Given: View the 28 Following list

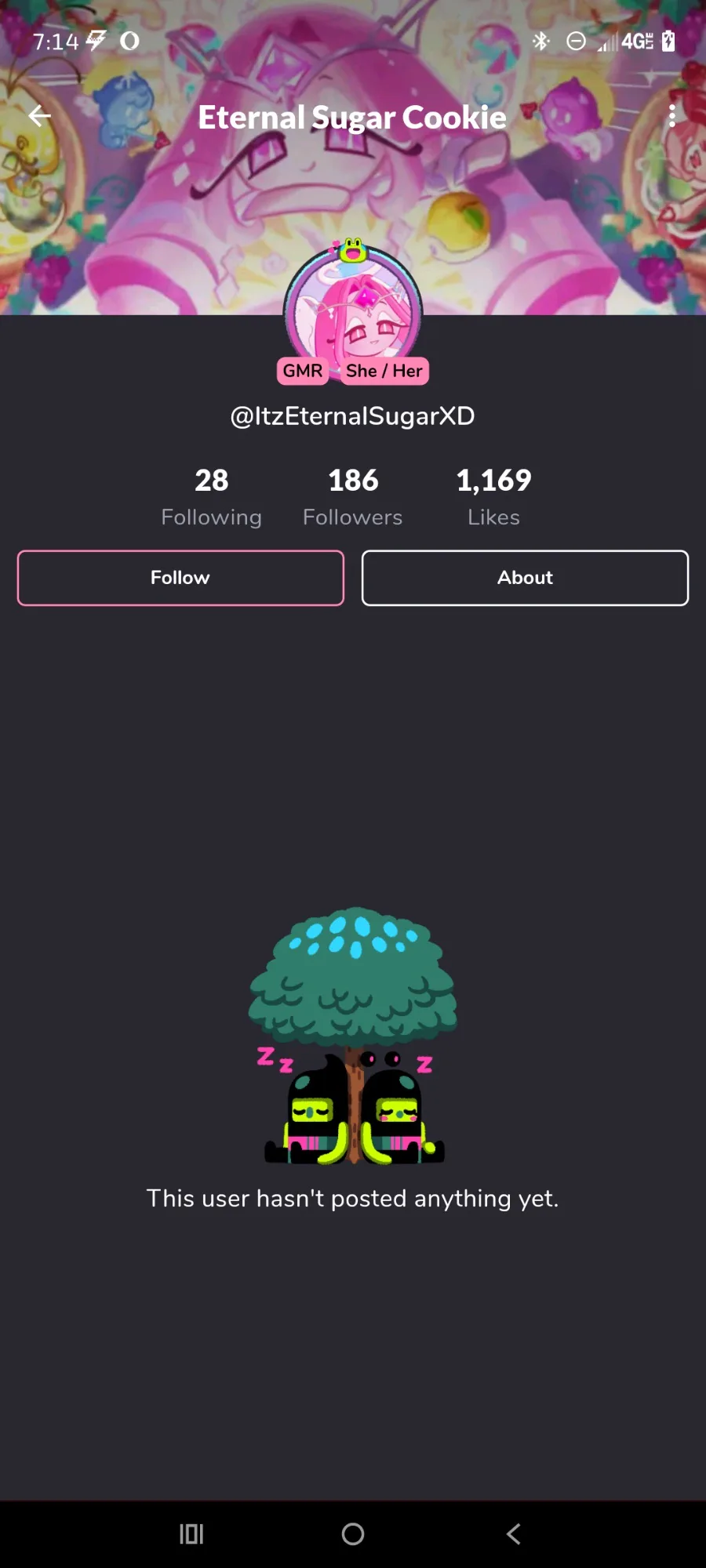Looking at the screenshot, I should 211,496.
